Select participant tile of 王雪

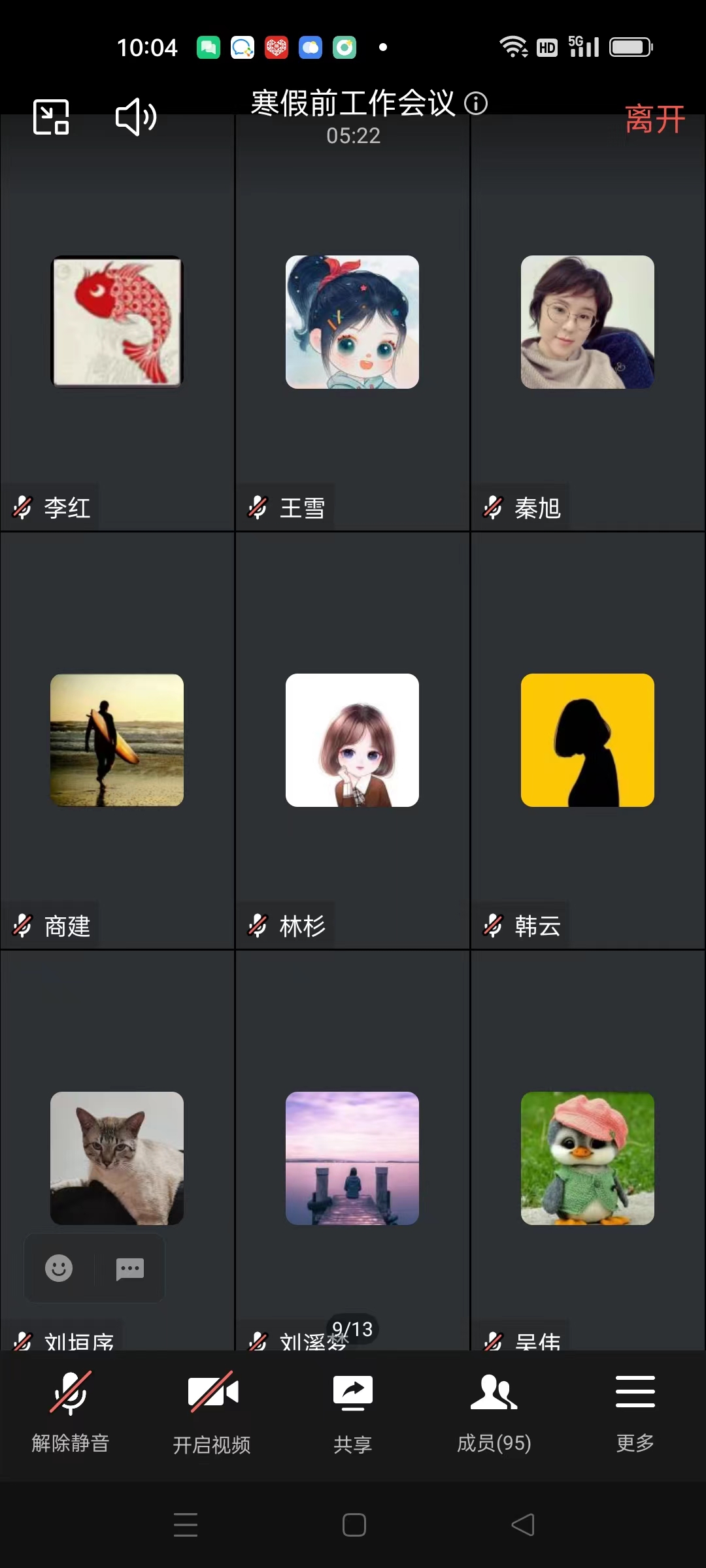pos(352,322)
